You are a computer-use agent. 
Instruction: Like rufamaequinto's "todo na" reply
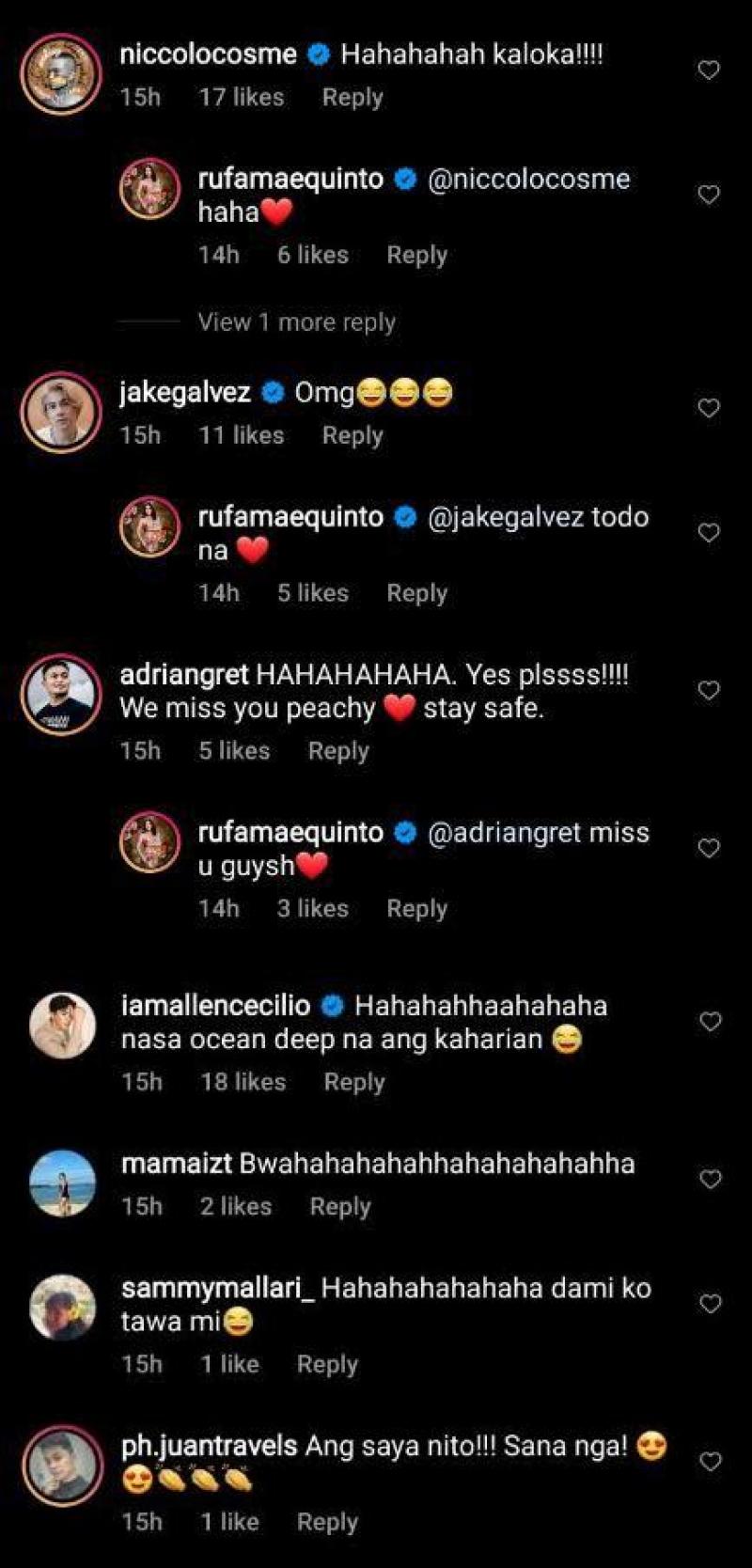click(x=709, y=533)
